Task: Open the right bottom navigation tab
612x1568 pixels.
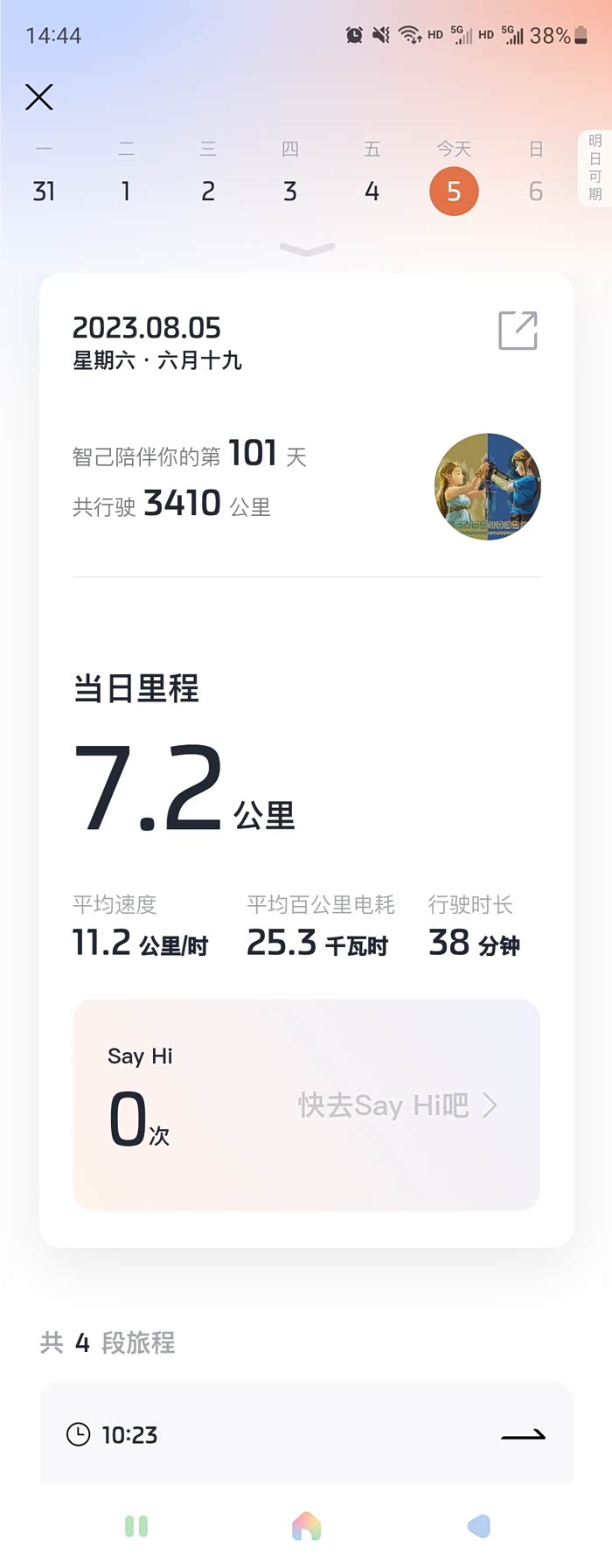Action: tap(479, 1526)
